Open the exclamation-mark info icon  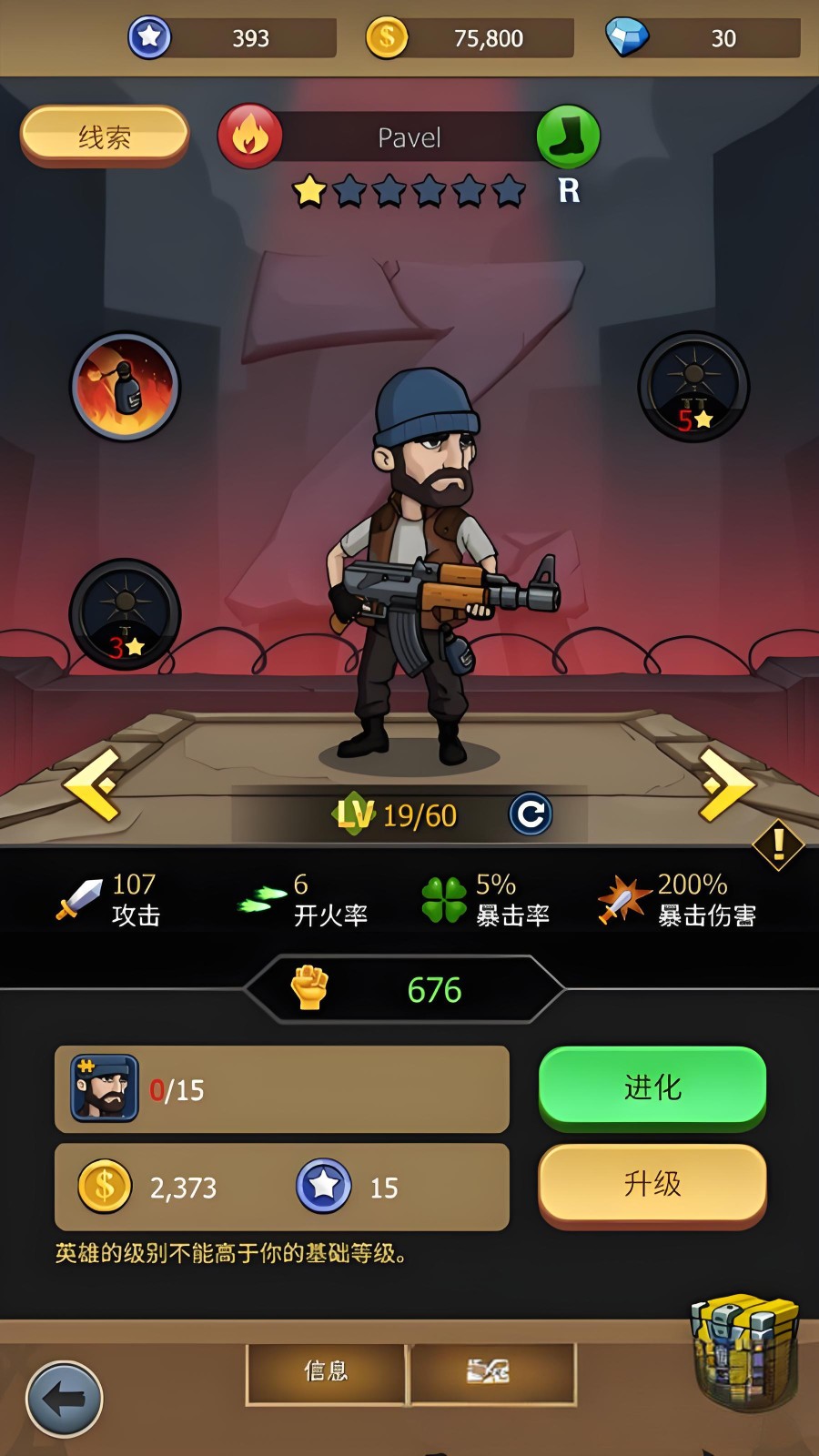(x=778, y=844)
